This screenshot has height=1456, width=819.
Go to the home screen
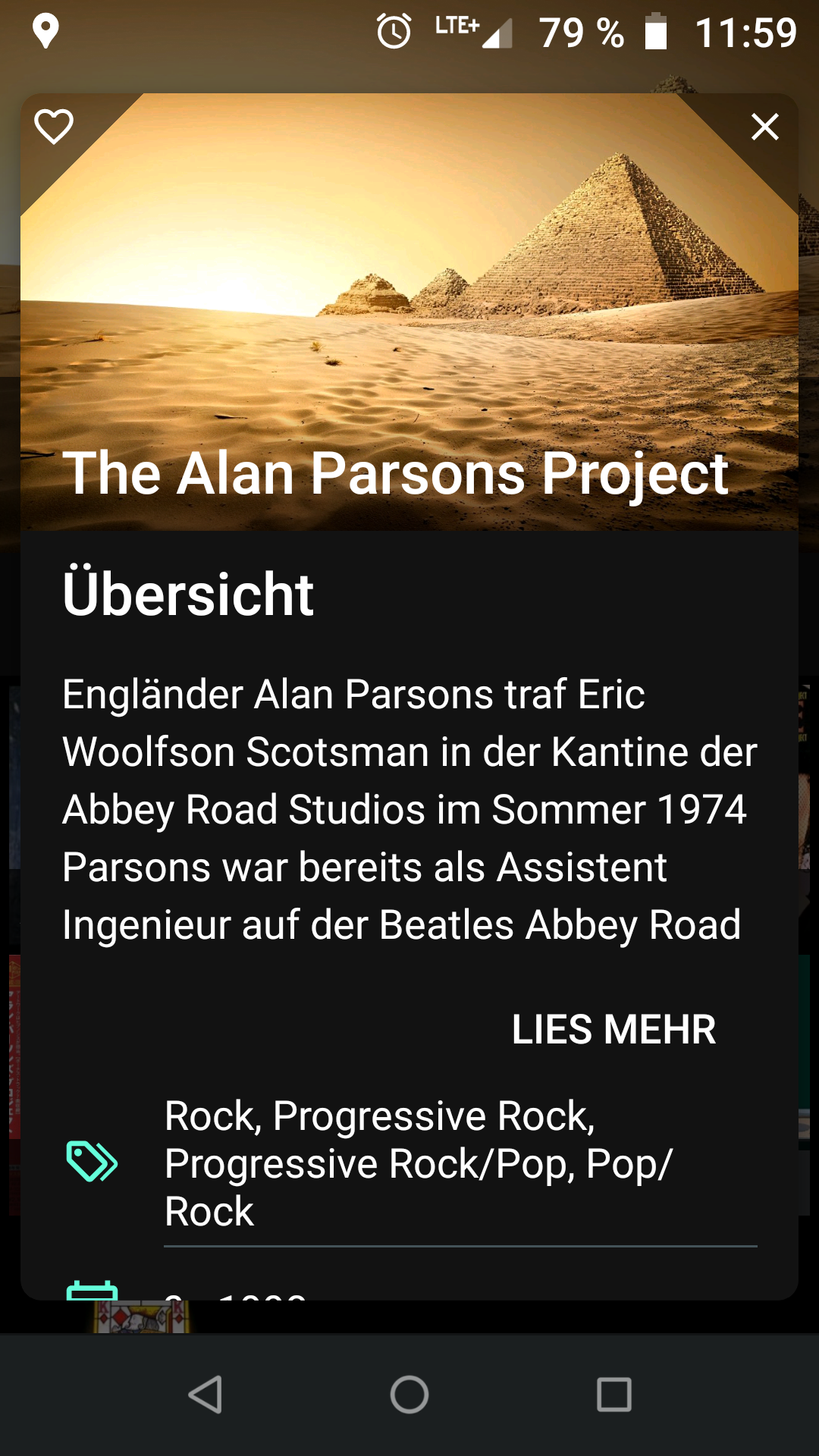tap(409, 1394)
